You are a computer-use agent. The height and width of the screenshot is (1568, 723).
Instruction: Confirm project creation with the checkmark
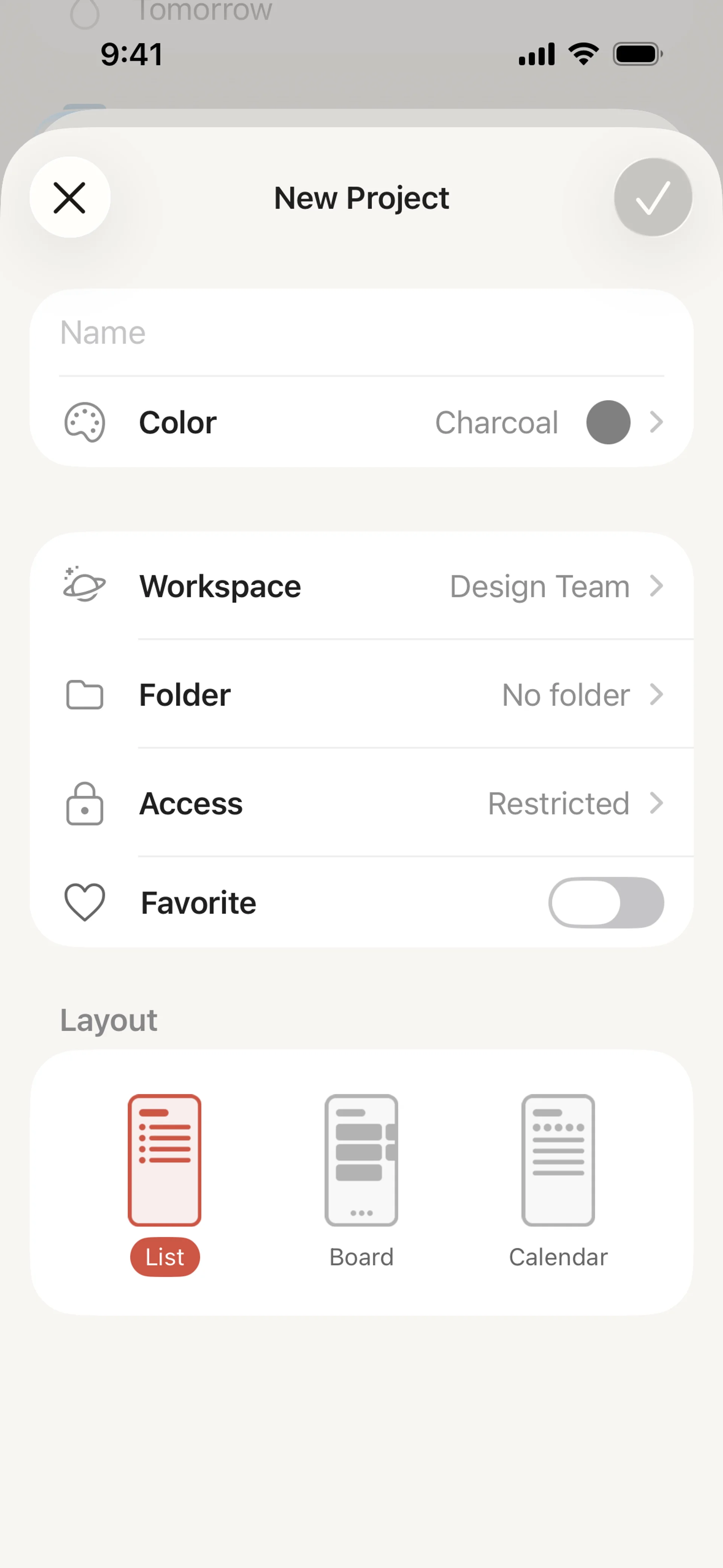click(x=653, y=197)
